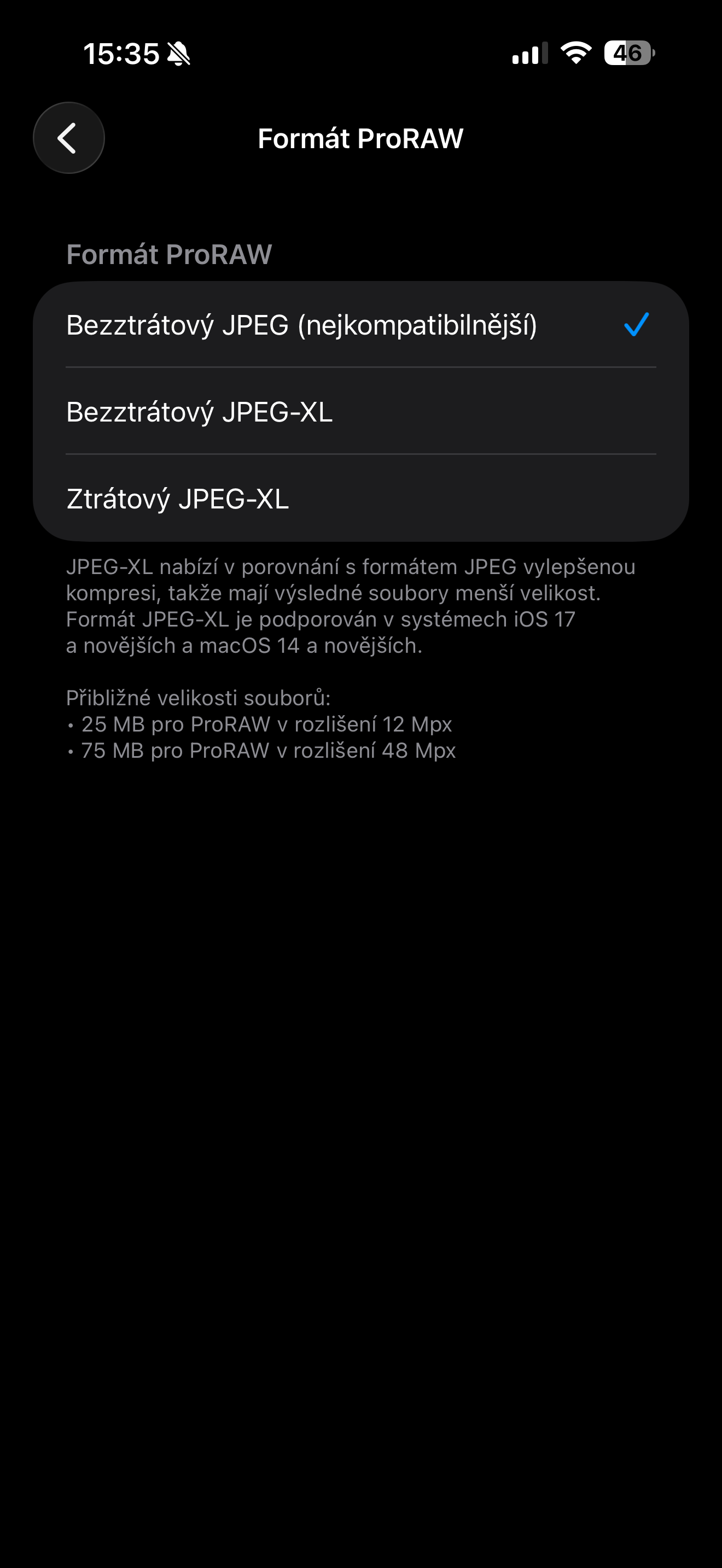Choose Bezztrátový JPEG-XL format
The image size is (722, 1568).
360,412
